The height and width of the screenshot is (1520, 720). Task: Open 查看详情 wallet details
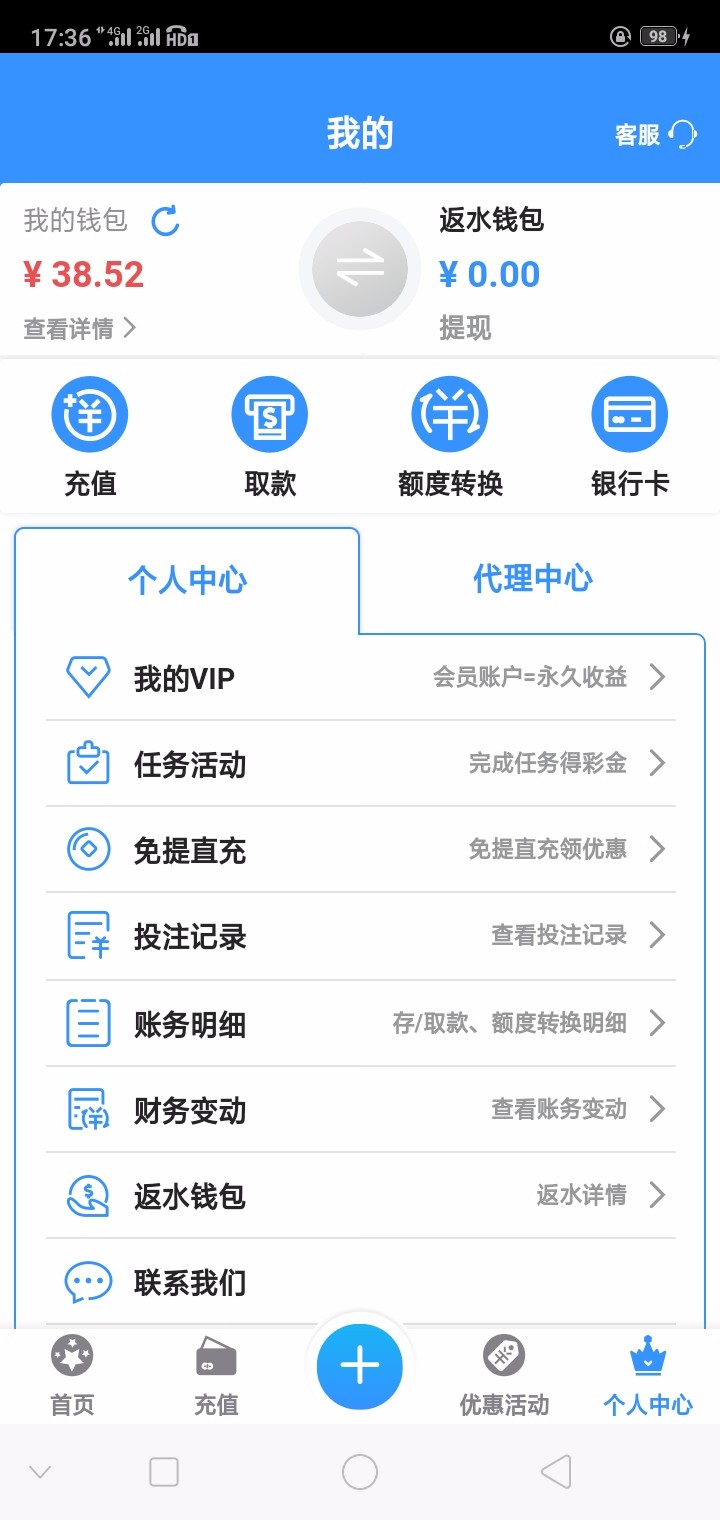(x=79, y=328)
